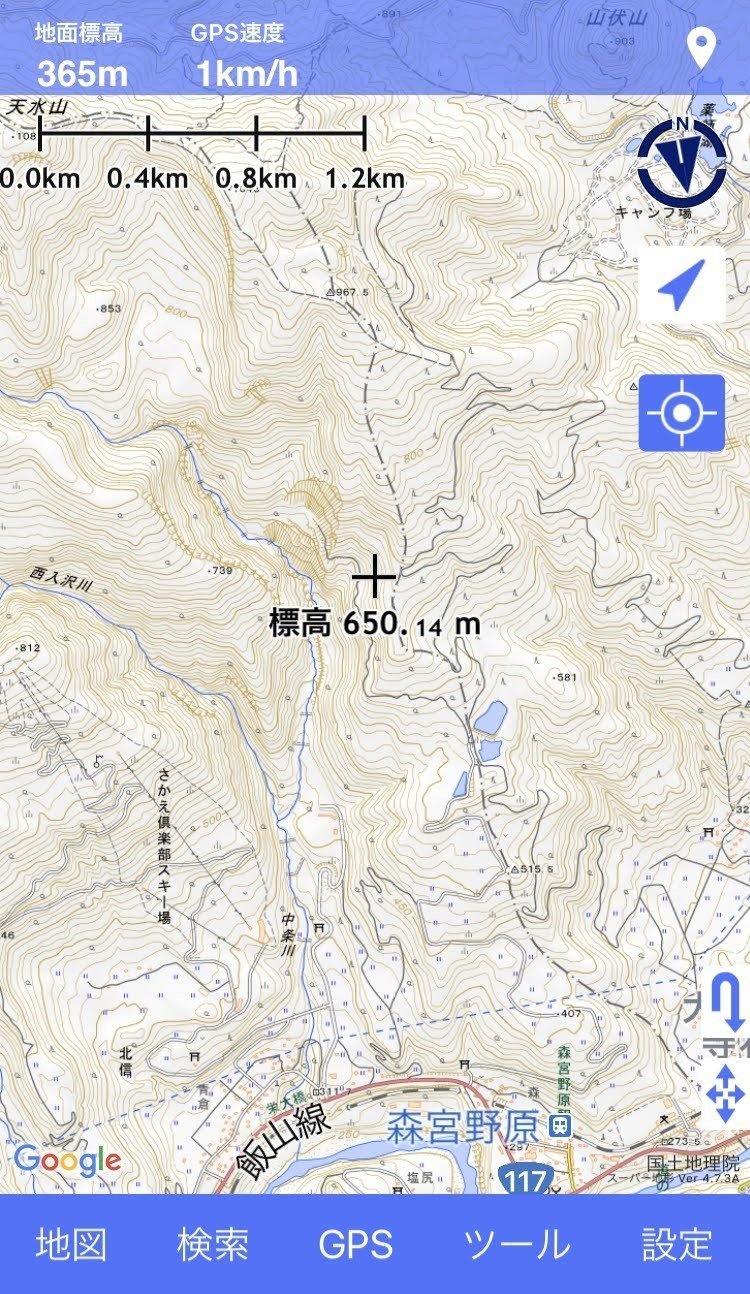750x1294 pixels.
Task: Tap the location pin icon
Action: 704,49
